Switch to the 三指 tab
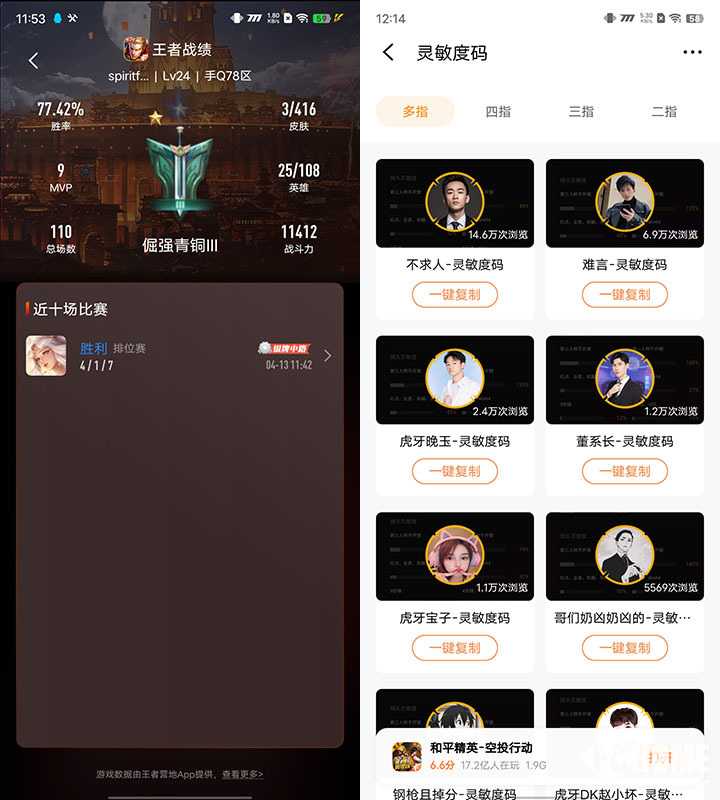This screenshot has width=720, height=800. click(x=581, y=112)
